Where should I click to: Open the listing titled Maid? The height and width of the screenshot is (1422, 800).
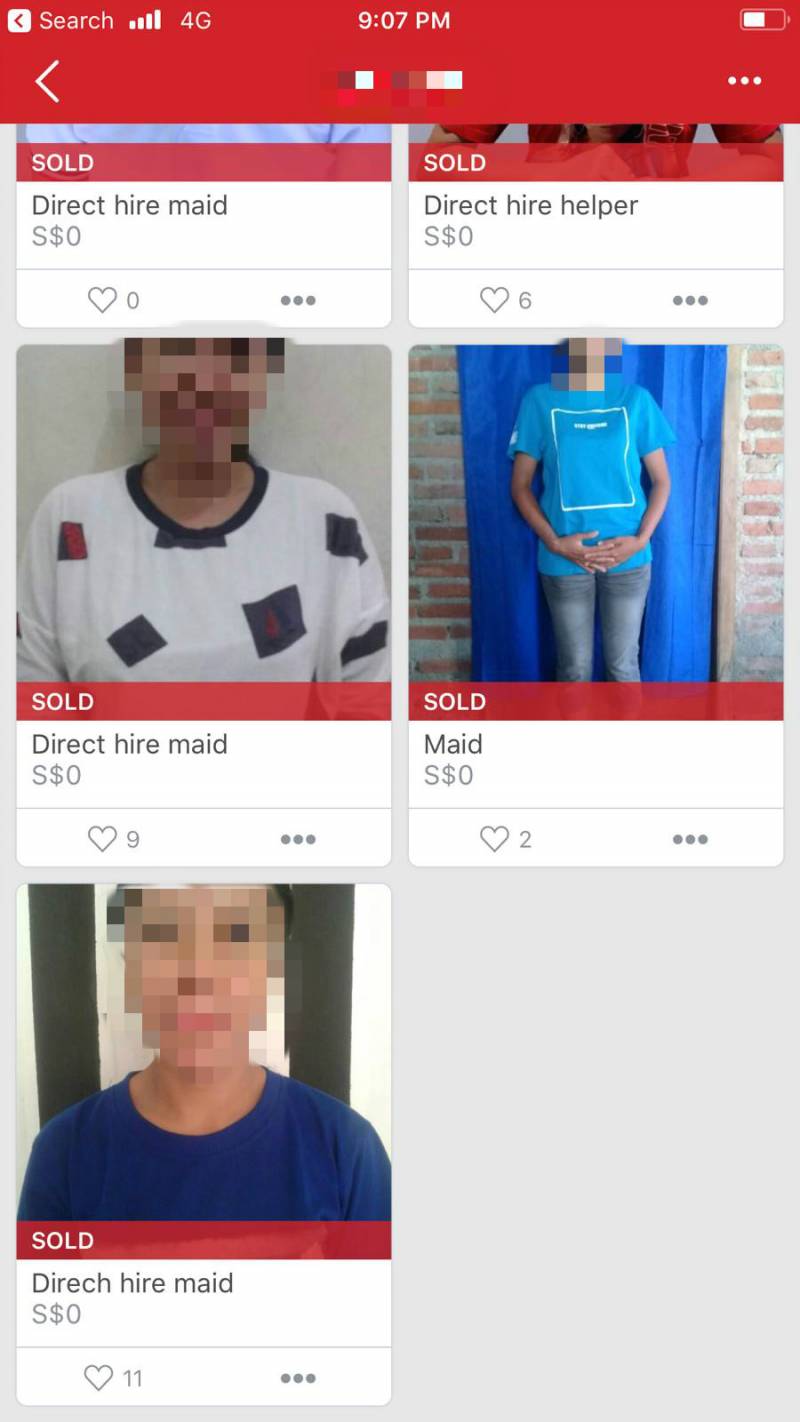click(x=595, y=530)
